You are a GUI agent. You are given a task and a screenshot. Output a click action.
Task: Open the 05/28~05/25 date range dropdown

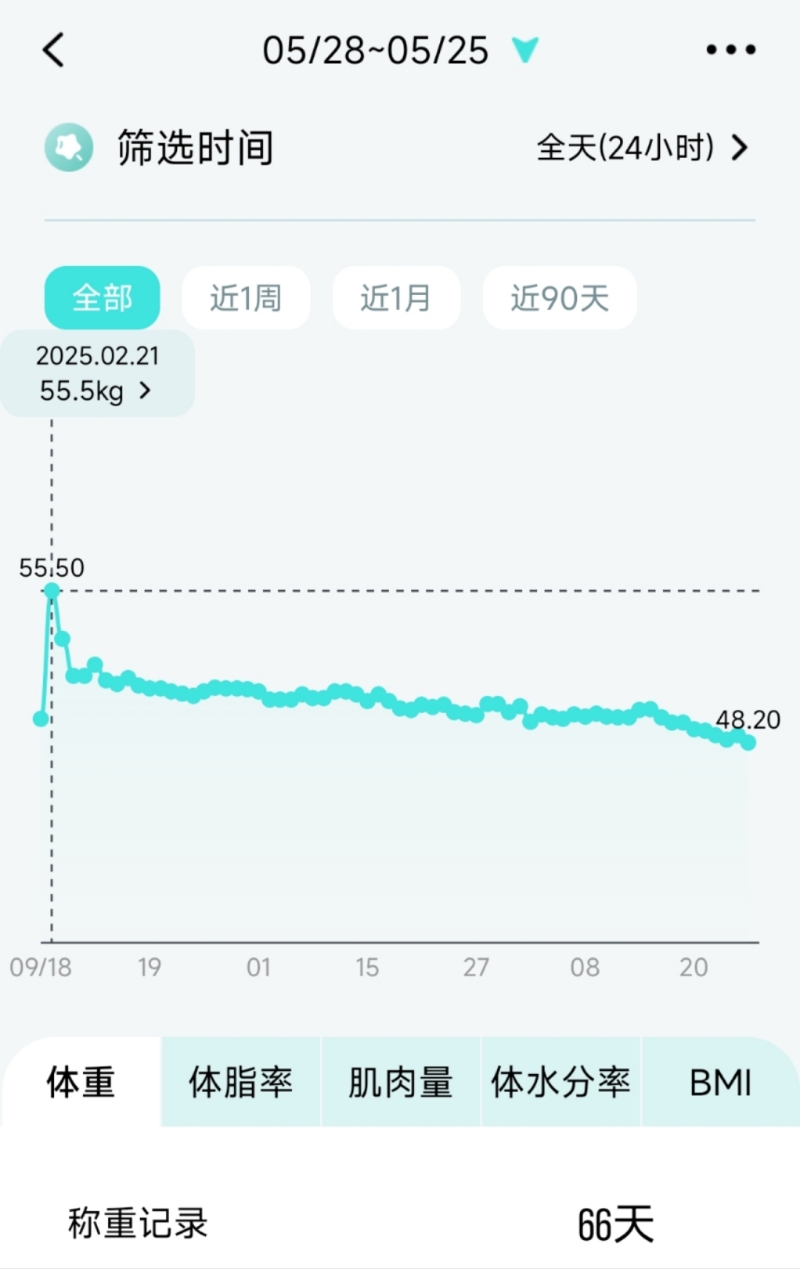(400, 49)
